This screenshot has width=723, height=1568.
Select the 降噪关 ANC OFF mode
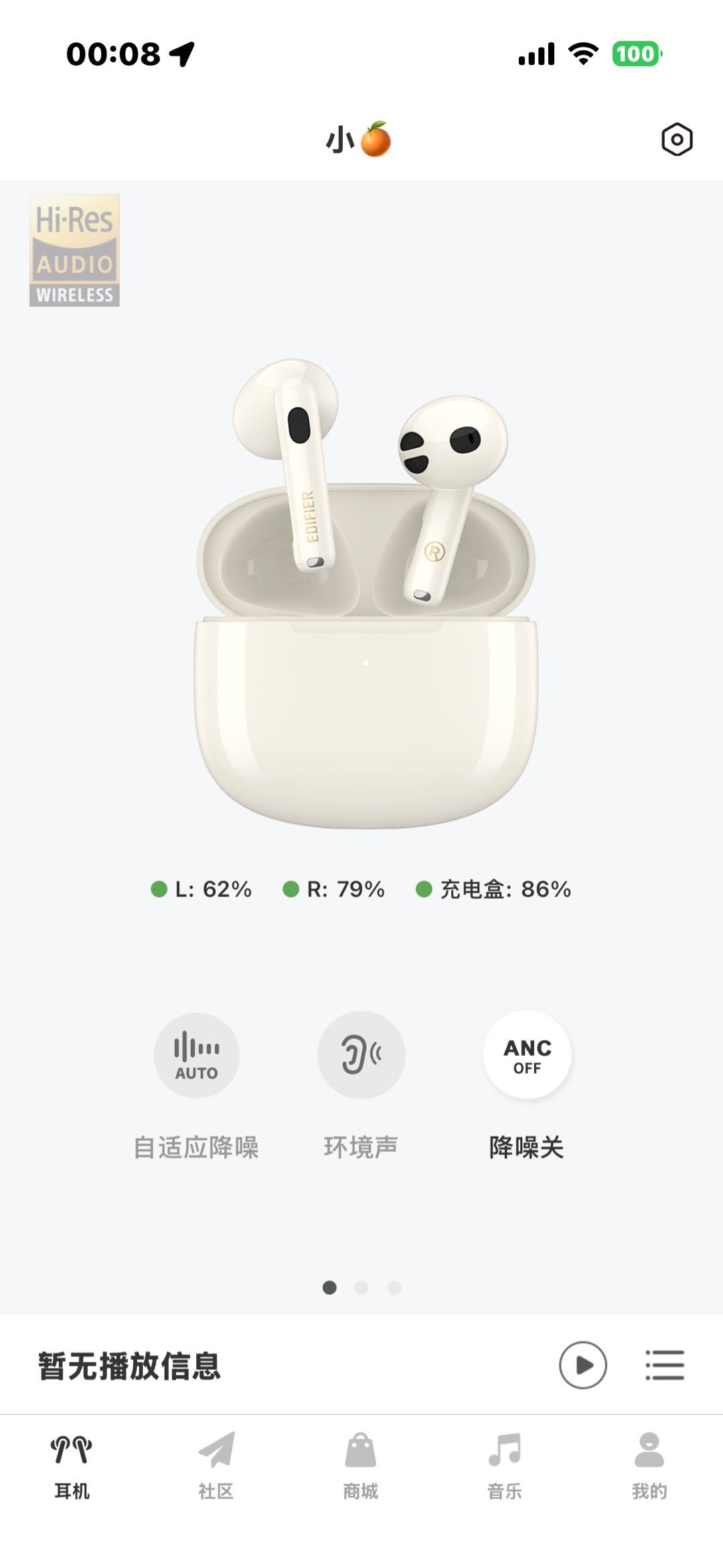[527, 1055]
